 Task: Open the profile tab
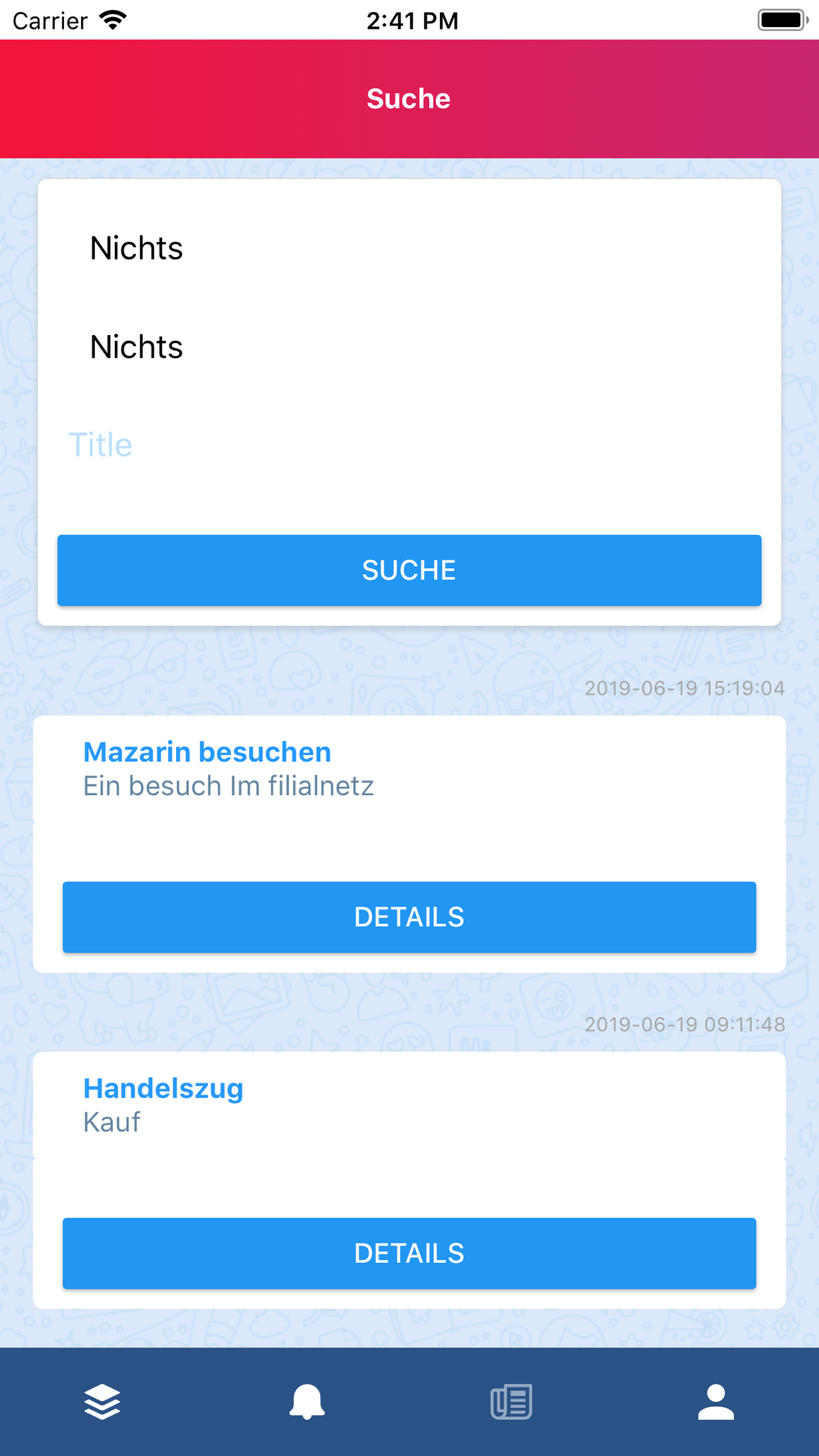pyautogui.click(x=716, y=1402)
